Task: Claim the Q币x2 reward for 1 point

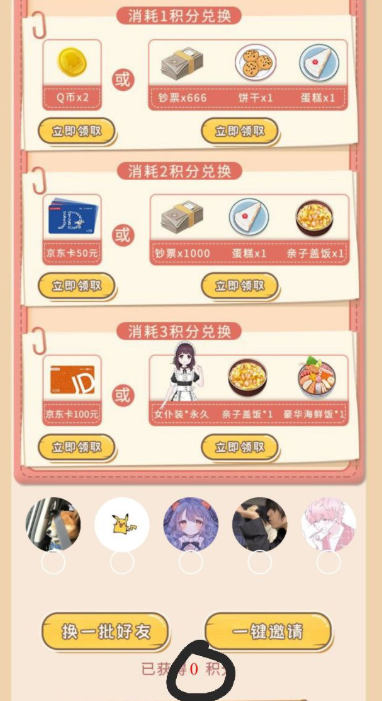Action: (x=76, y=131)
